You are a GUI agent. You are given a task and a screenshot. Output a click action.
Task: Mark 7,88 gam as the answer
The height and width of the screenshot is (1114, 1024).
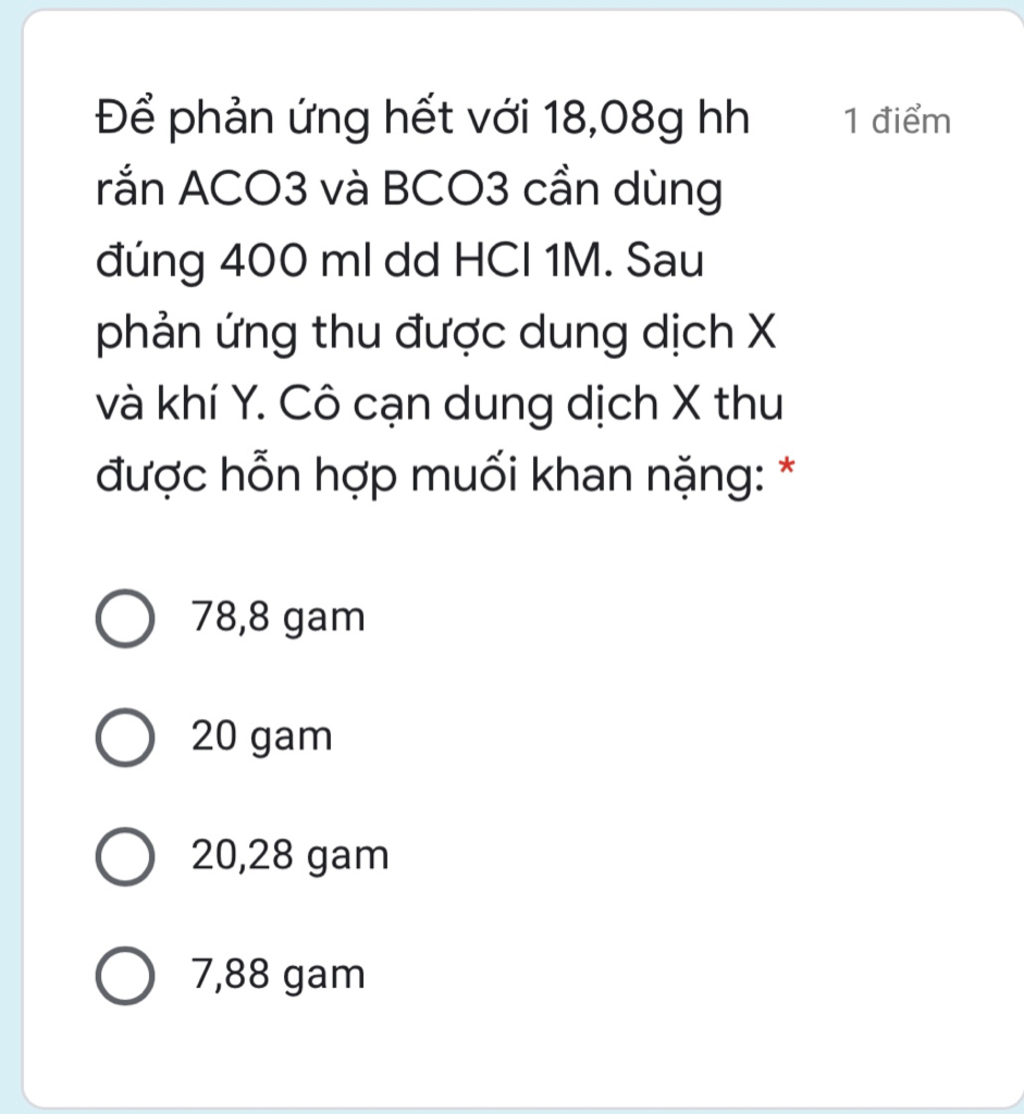125,975
